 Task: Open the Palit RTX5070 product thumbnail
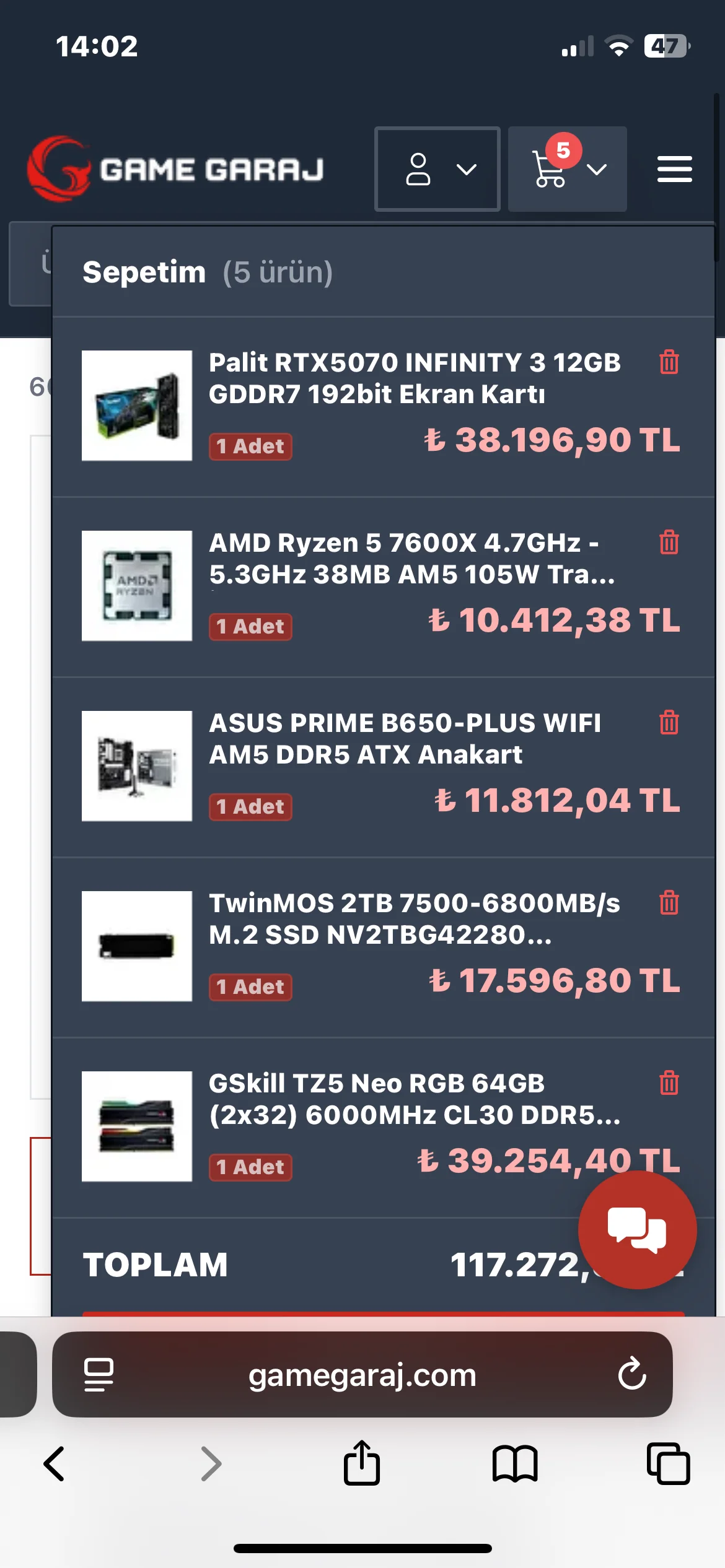pyautogui.click(x=137, y=406)
